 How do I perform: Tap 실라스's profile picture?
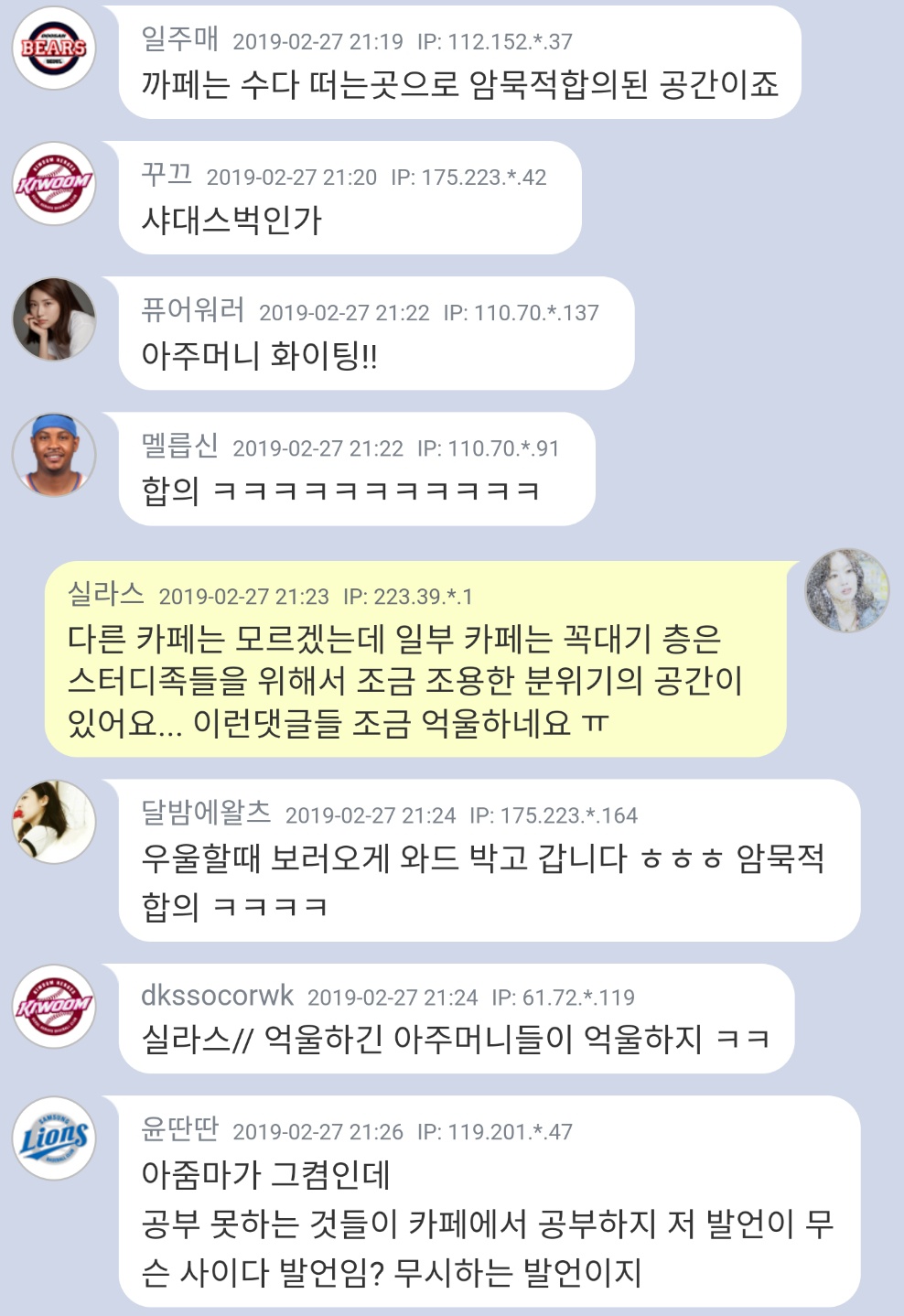(x=846, y=590)
